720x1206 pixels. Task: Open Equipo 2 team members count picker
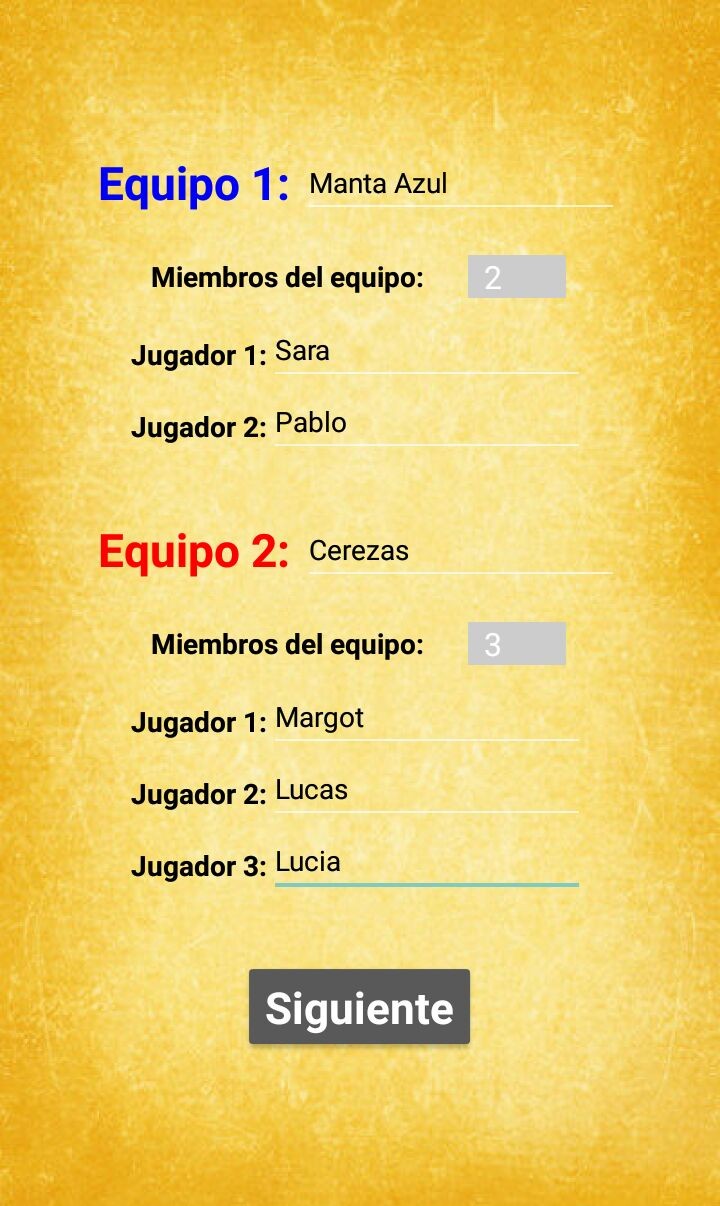[x=517, y=644]
